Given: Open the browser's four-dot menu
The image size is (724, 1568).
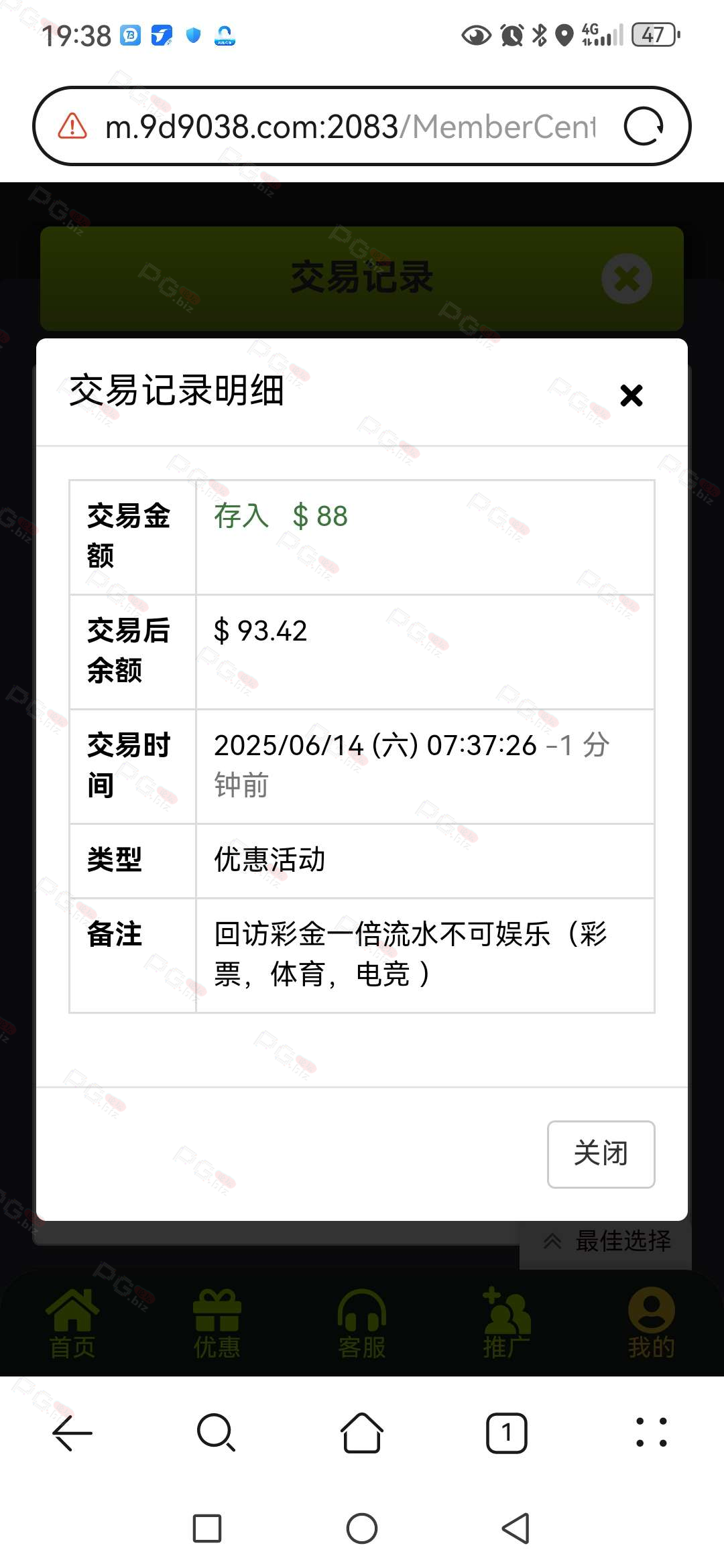Looking at the screenshot, I should tap(651, 1433).
